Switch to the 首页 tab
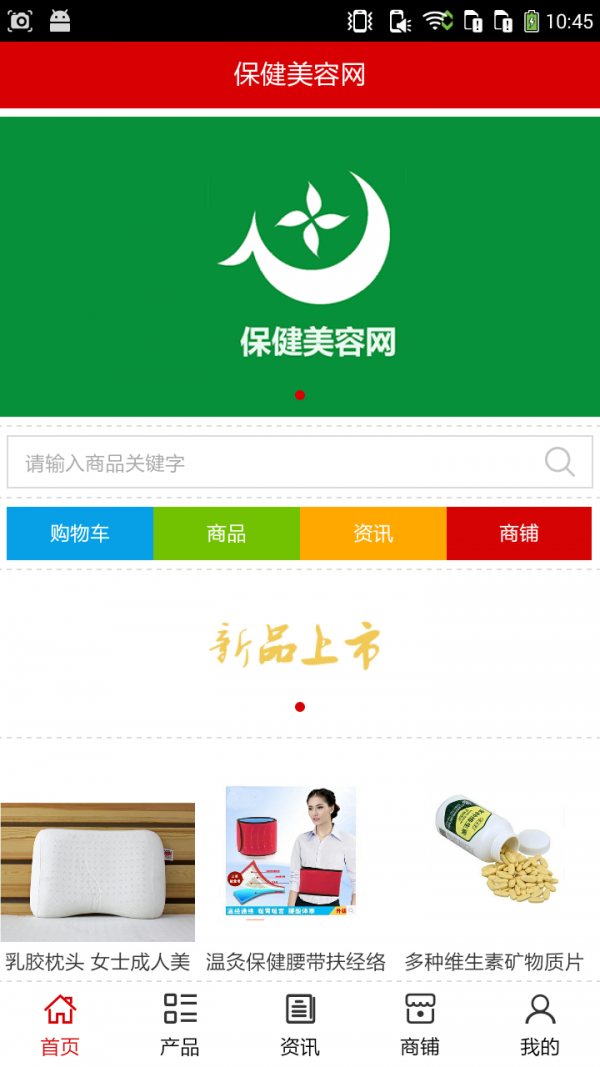This screenshot has height=1067, width=600. coord(60,1024)
